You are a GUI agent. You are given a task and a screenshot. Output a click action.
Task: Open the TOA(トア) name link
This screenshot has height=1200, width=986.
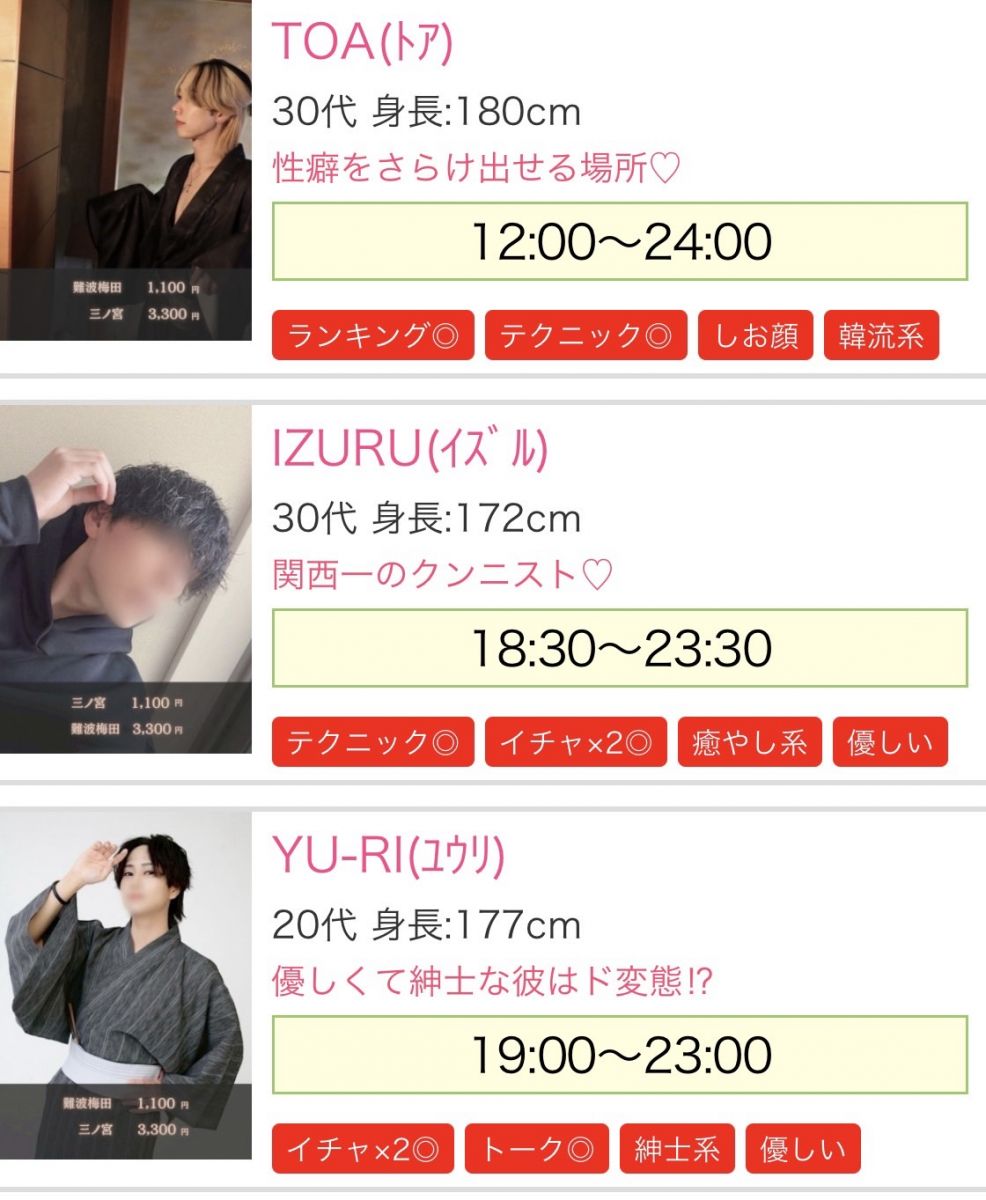(363, 41)
